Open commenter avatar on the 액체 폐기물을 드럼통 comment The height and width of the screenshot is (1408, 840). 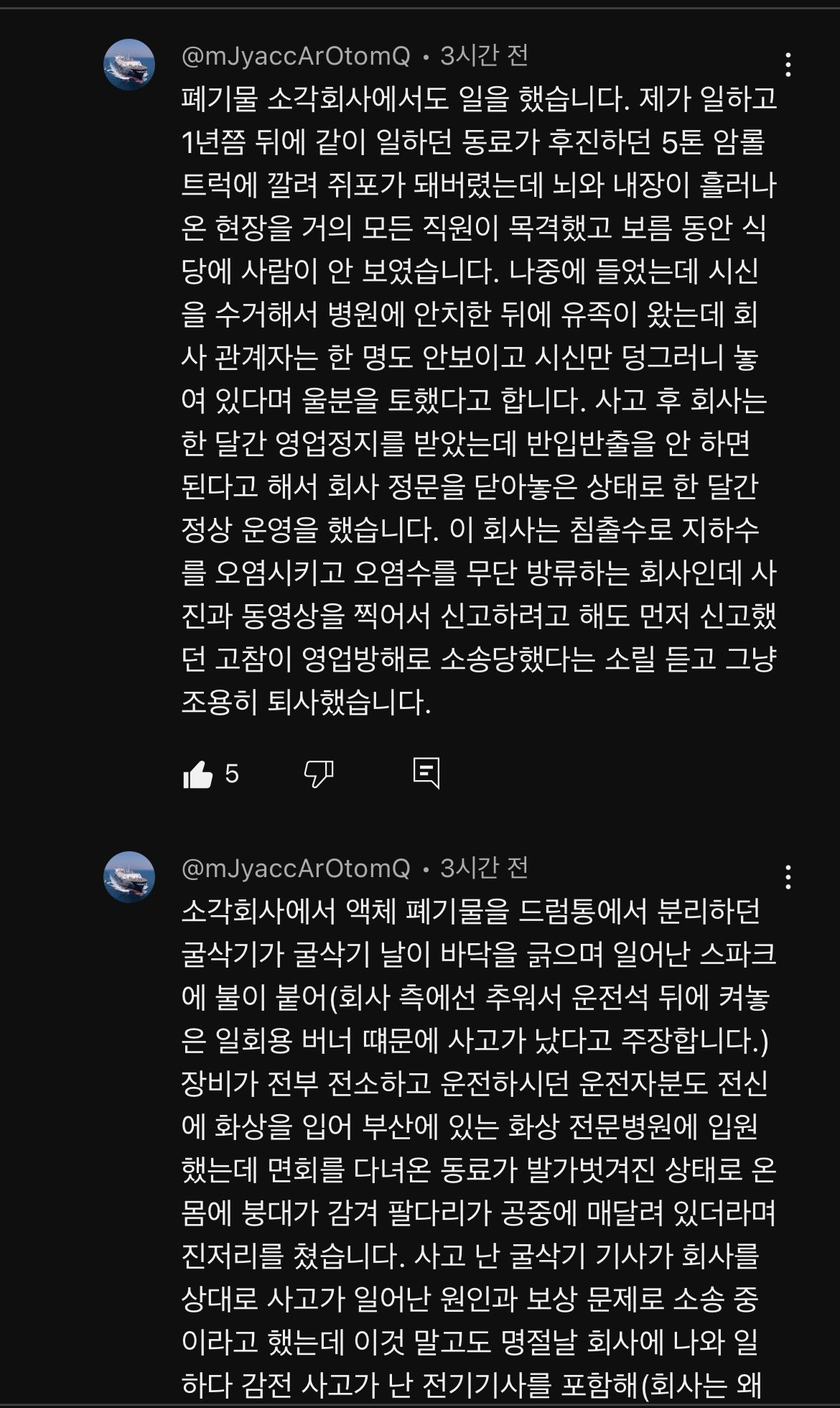129,877
